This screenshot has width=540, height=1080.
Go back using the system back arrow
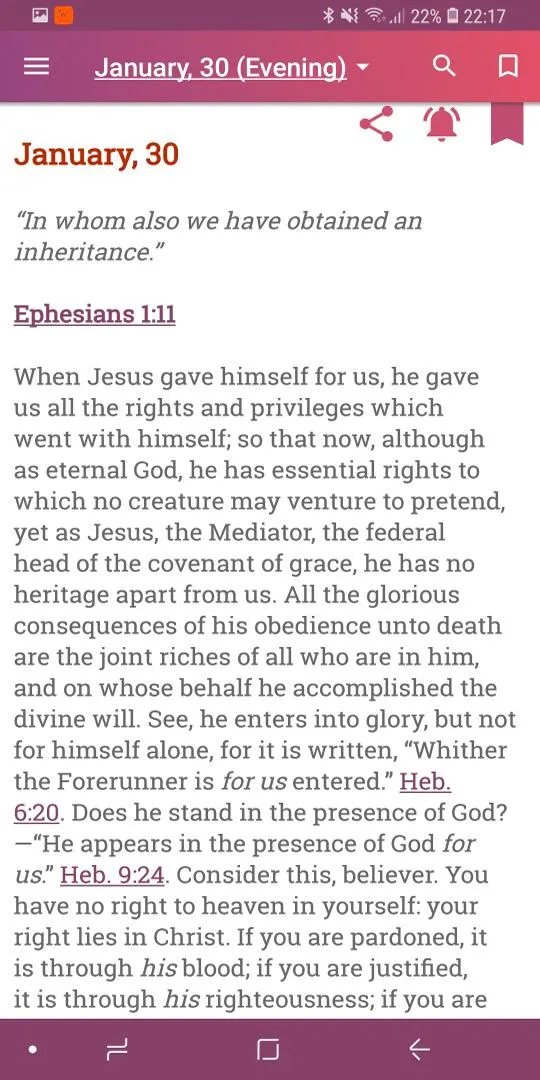point(419,1050)
